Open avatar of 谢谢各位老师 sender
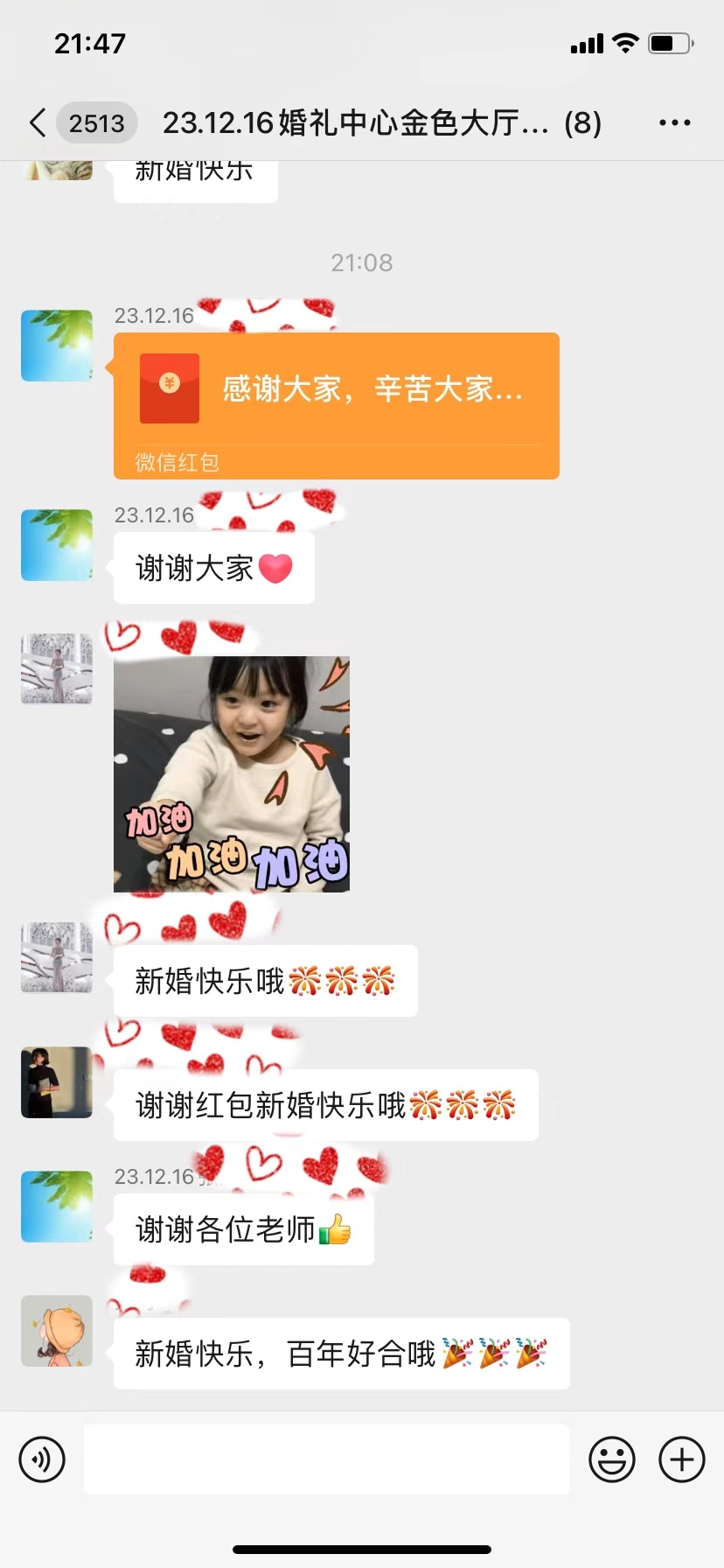 coord(57,1207)
